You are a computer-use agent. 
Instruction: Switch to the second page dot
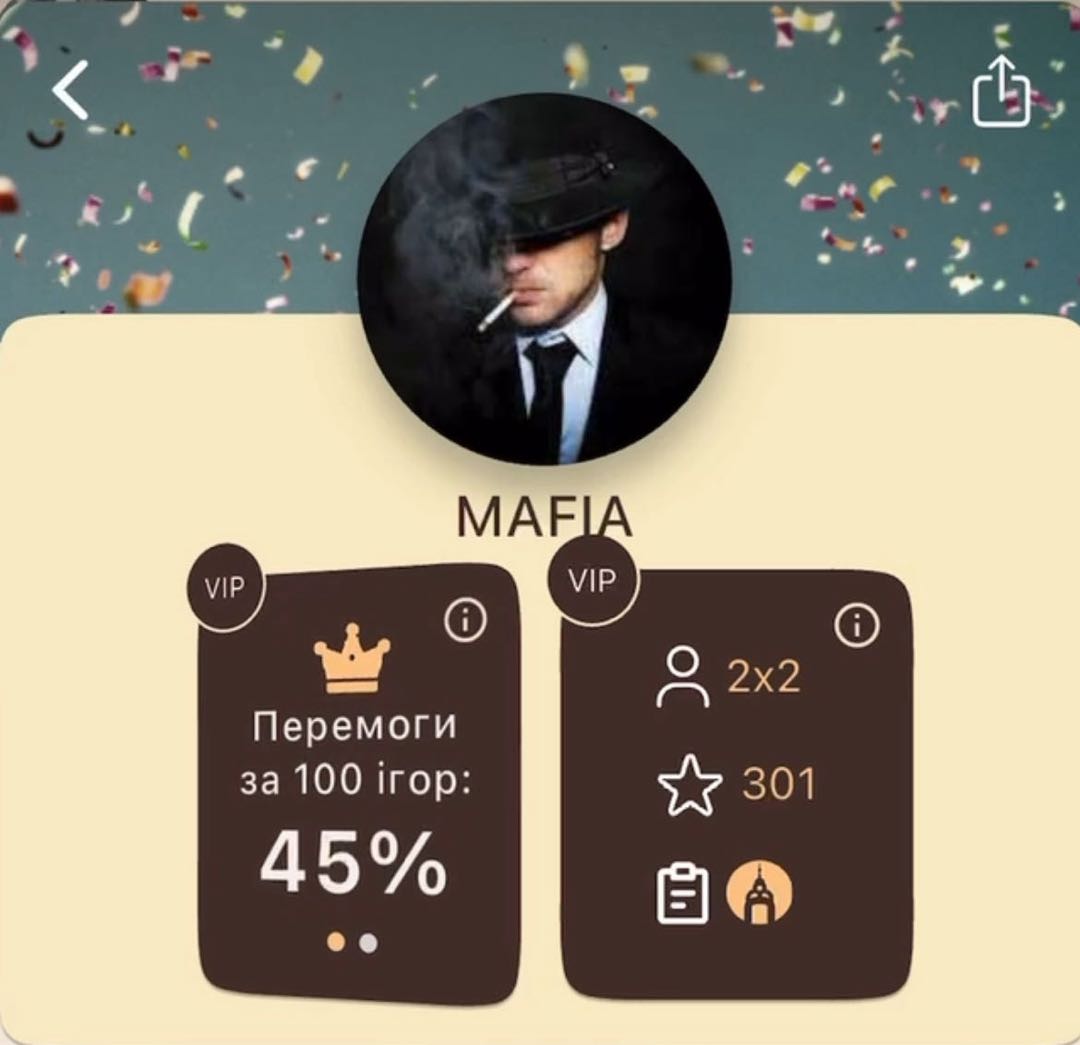369,942
